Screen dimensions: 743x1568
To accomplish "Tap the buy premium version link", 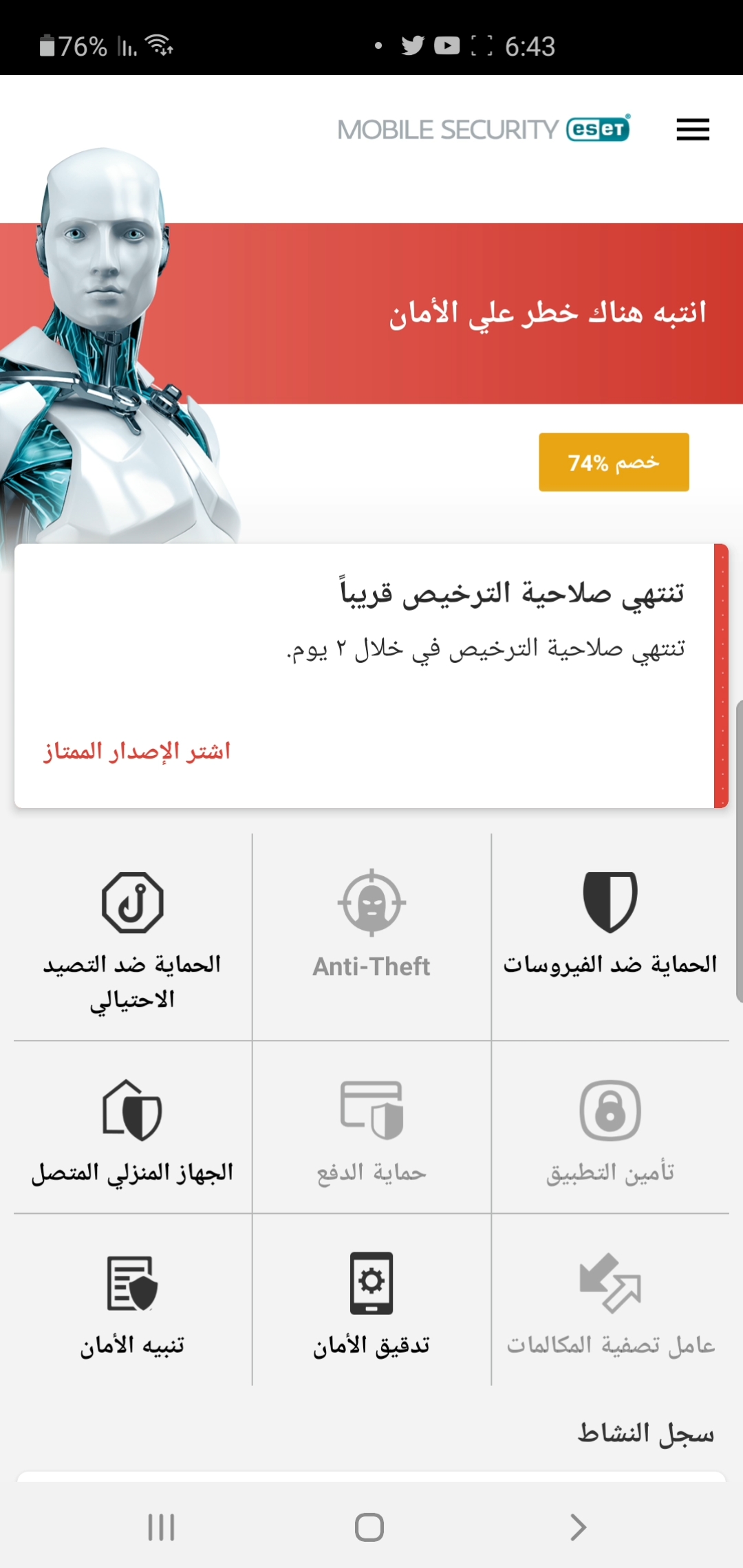I will point(137,750).
